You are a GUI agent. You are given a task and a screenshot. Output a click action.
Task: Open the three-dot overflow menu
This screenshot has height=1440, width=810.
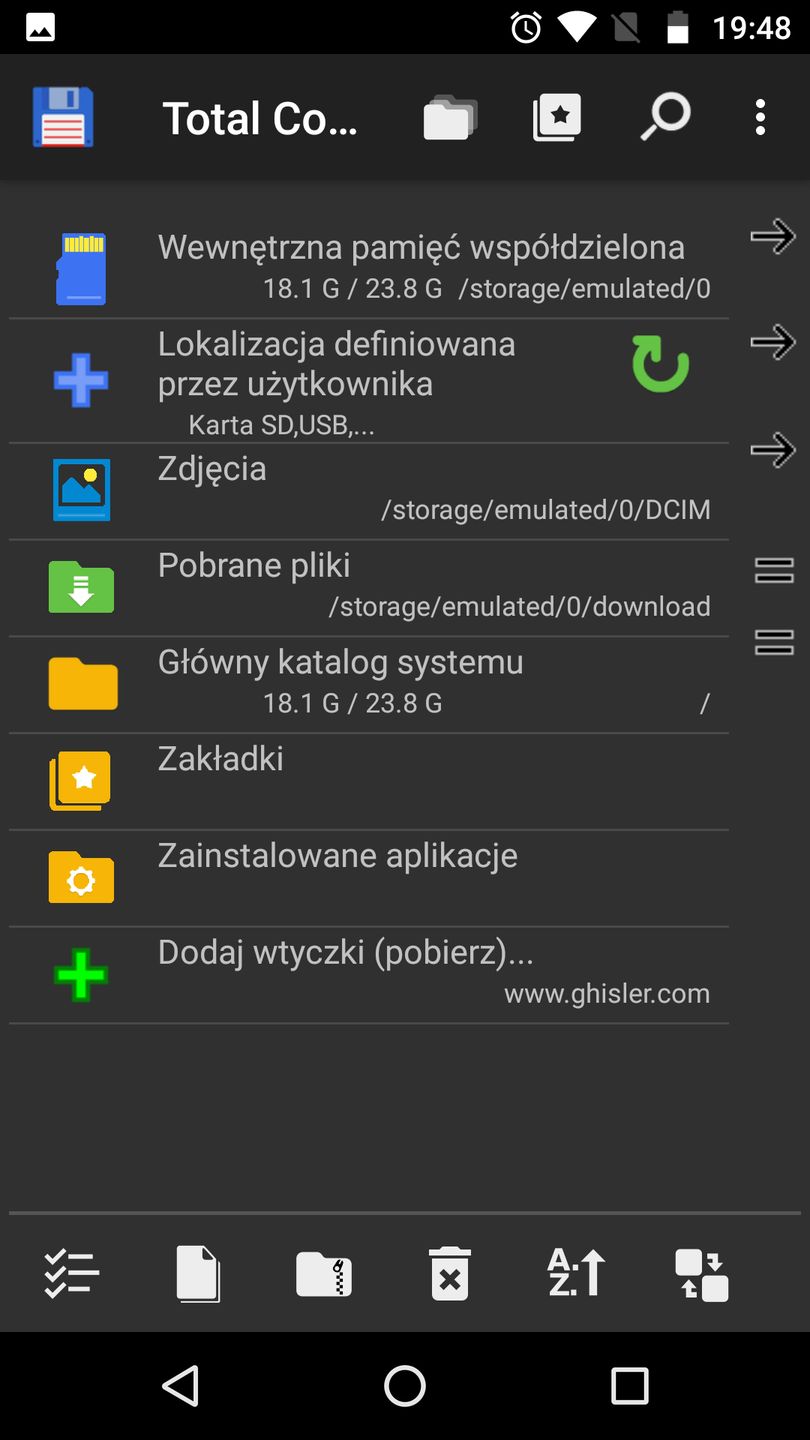(760, 117)
